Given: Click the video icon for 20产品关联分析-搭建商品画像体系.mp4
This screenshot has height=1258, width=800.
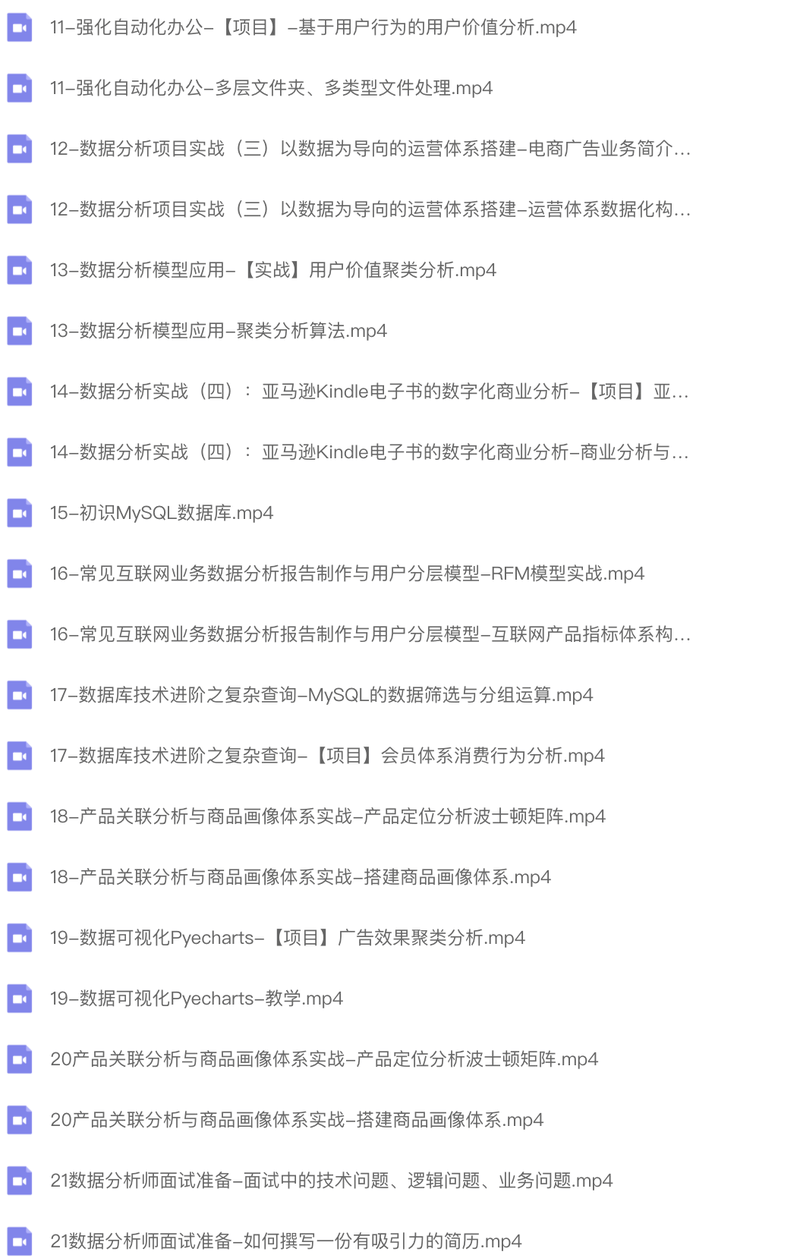Looking at the screenshot, I should click(18, 1120).
